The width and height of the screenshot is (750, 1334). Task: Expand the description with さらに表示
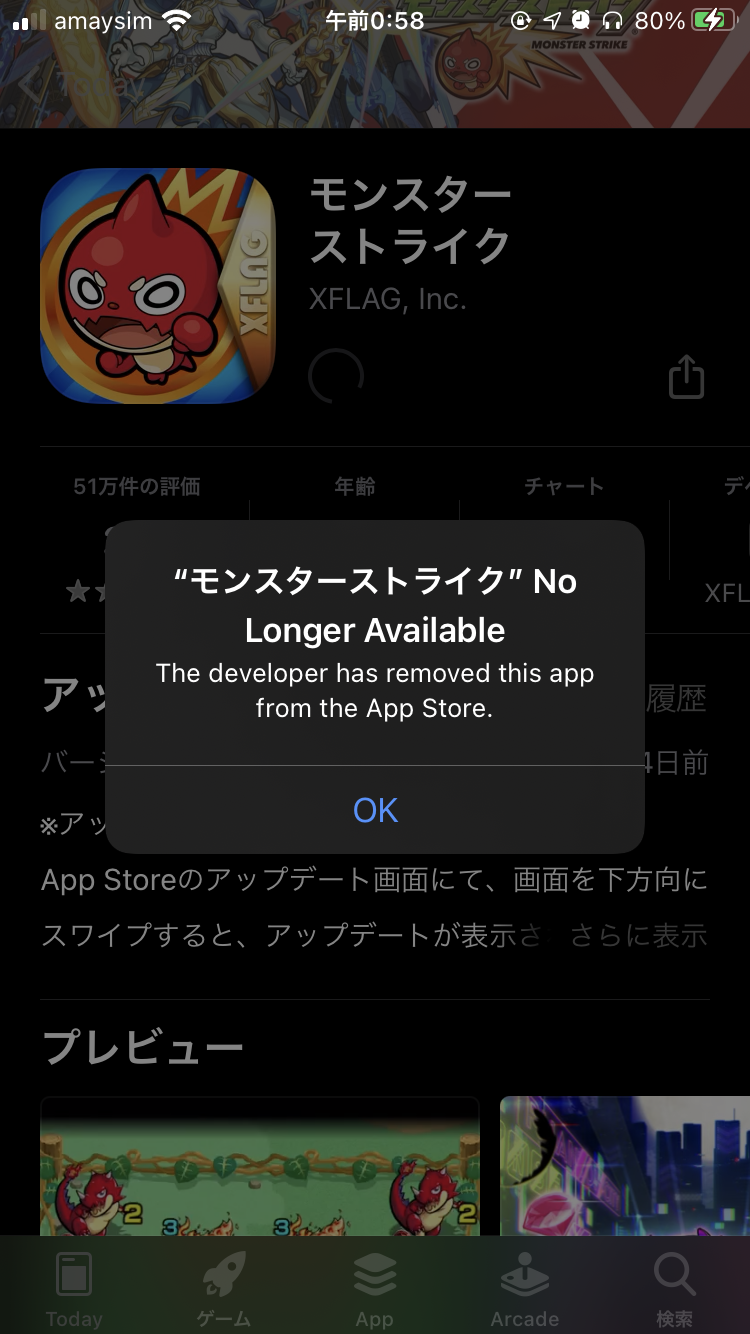tap(640, 936)
